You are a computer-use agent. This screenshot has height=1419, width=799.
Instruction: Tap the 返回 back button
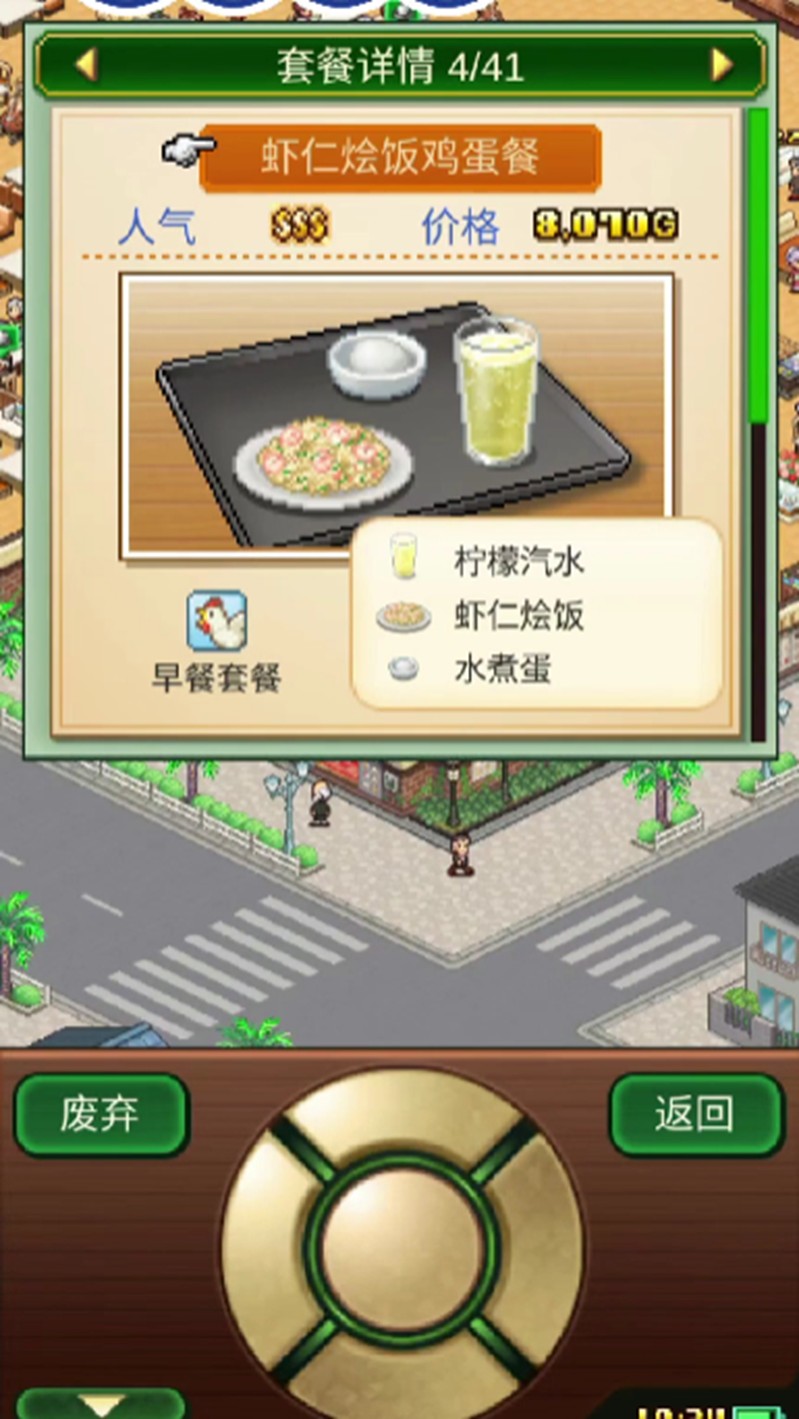[696, 1114]
